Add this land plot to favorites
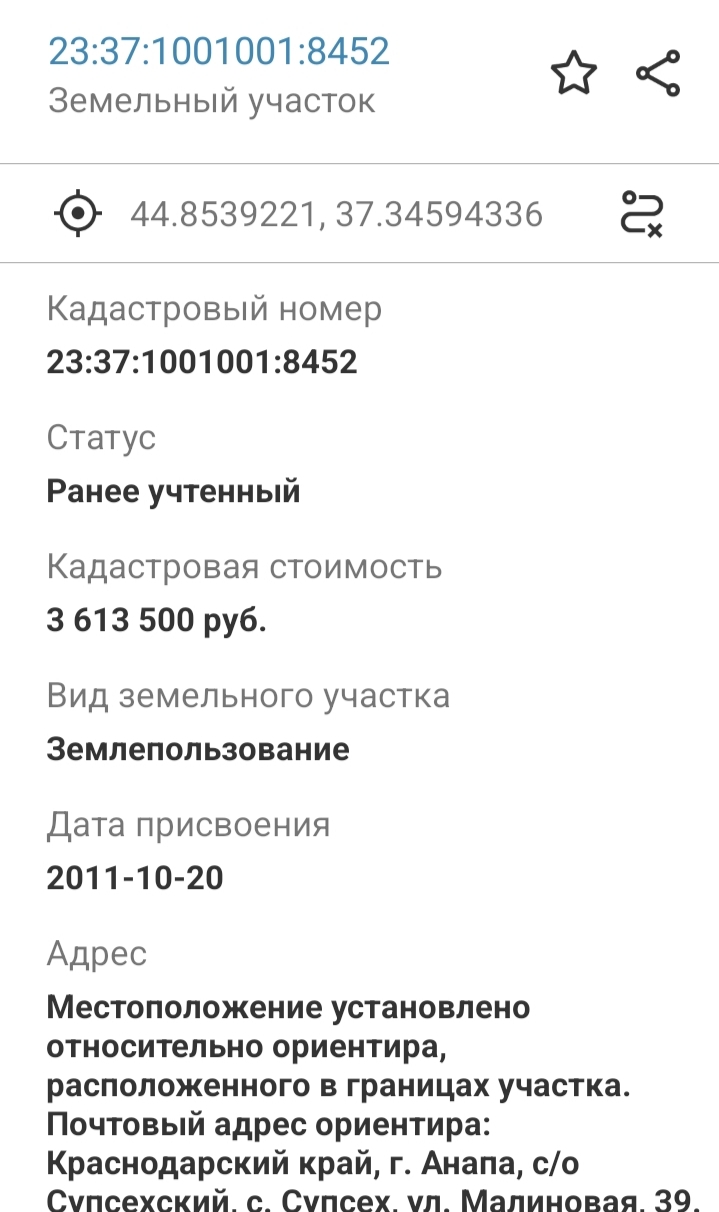This screenshot has width=719, height=1212. [574, 75]
